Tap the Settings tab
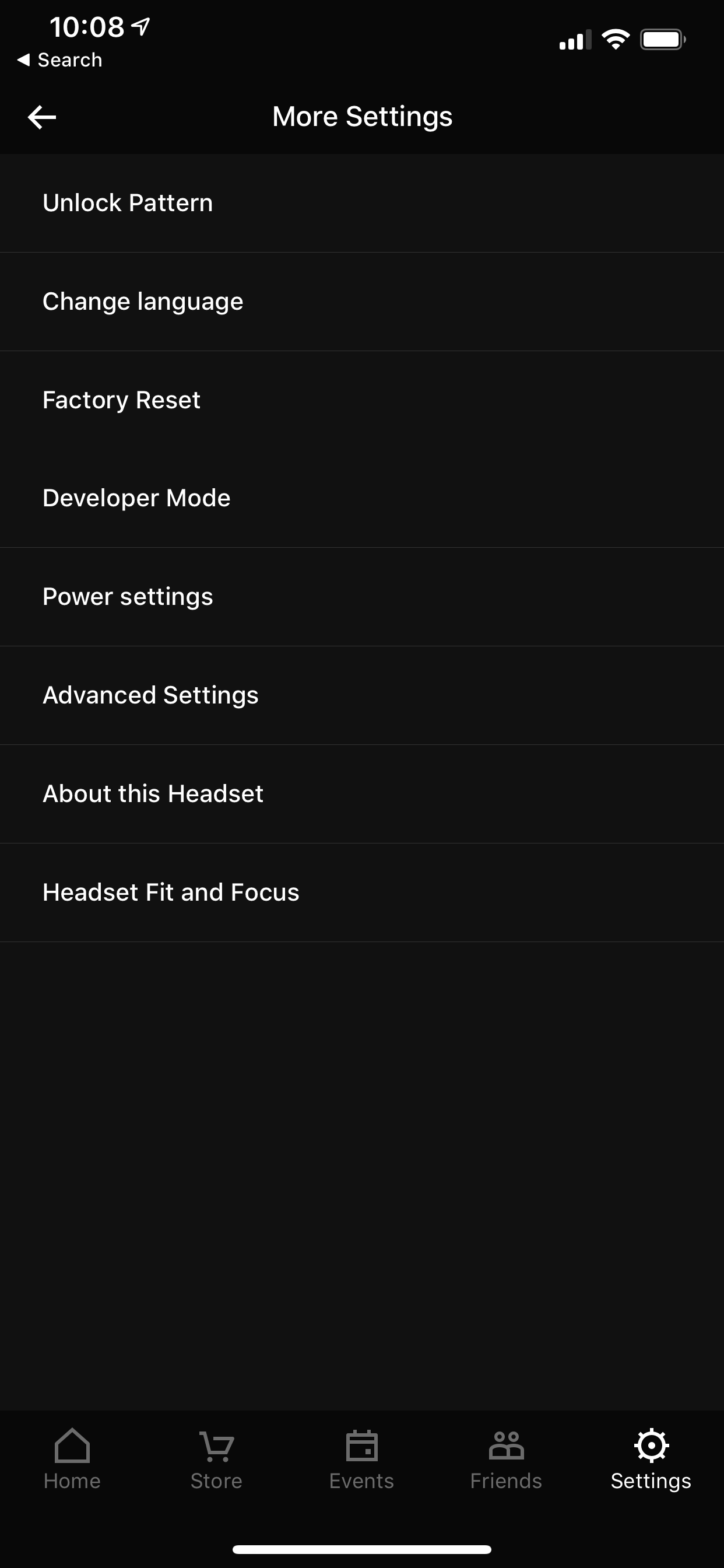 click(x=651, y=1459)
